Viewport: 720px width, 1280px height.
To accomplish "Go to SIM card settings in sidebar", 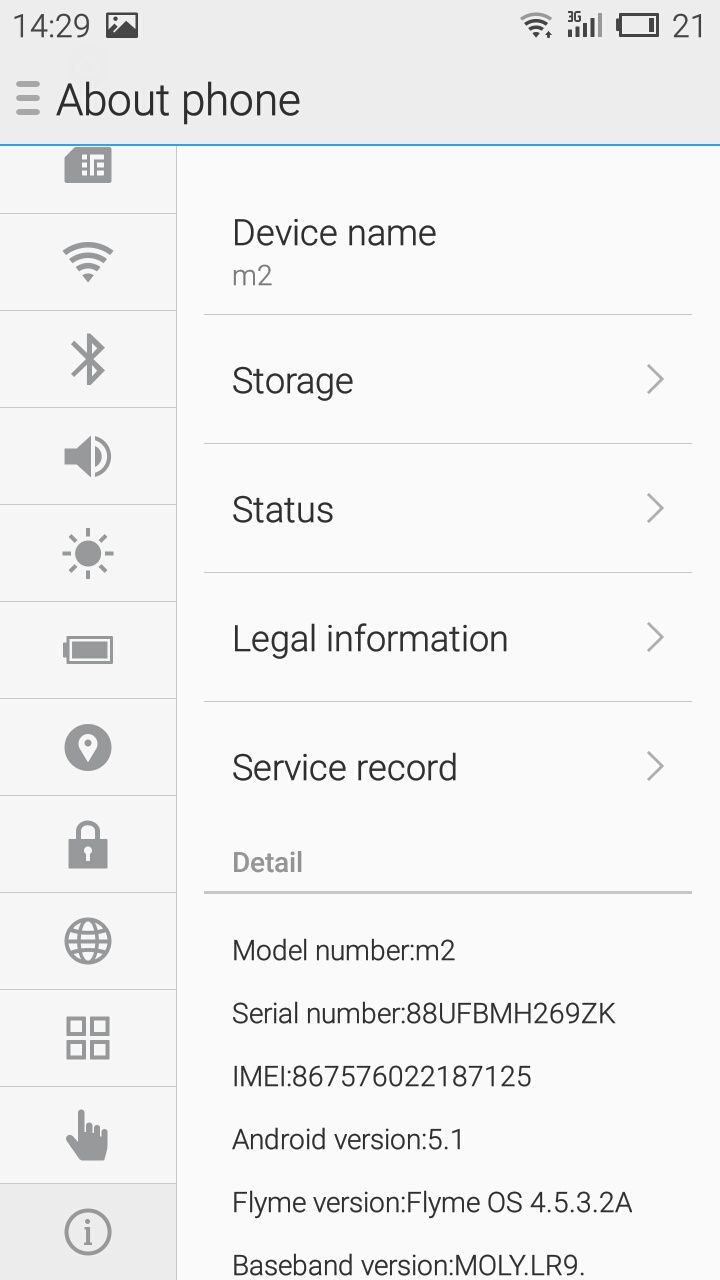I will 88,170.
